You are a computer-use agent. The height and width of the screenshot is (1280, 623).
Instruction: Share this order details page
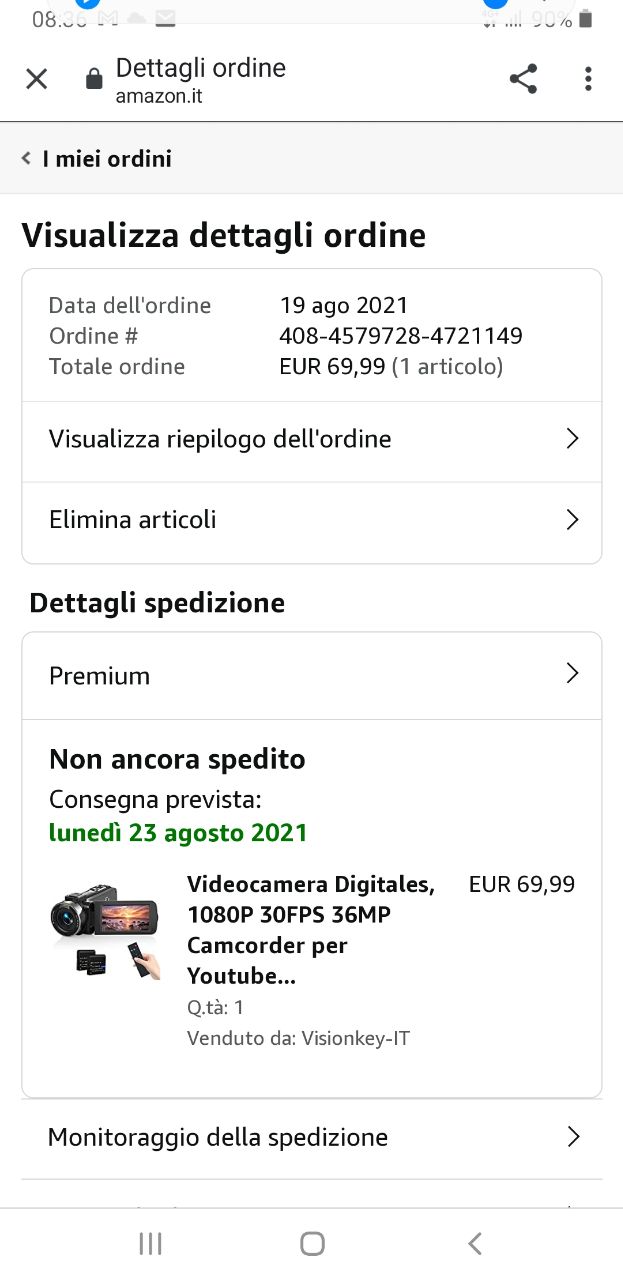point(523,79)
